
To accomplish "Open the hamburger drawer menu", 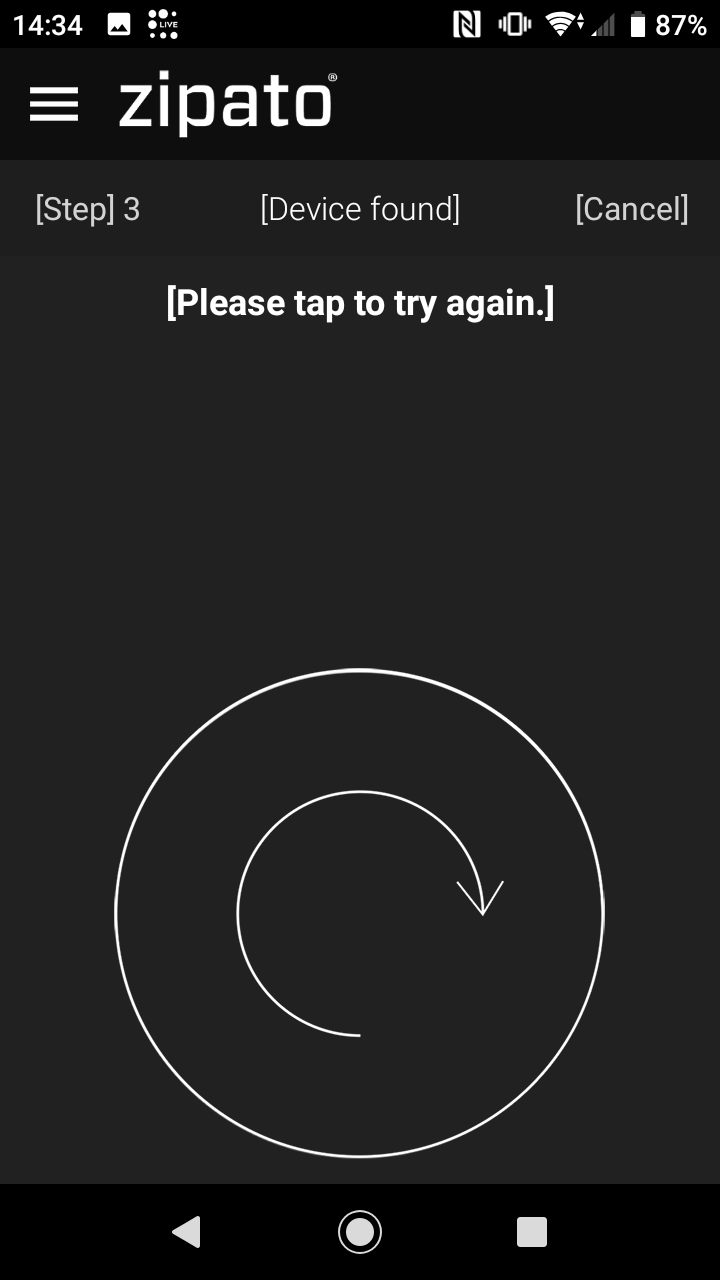I will click(x=54, y=104).
